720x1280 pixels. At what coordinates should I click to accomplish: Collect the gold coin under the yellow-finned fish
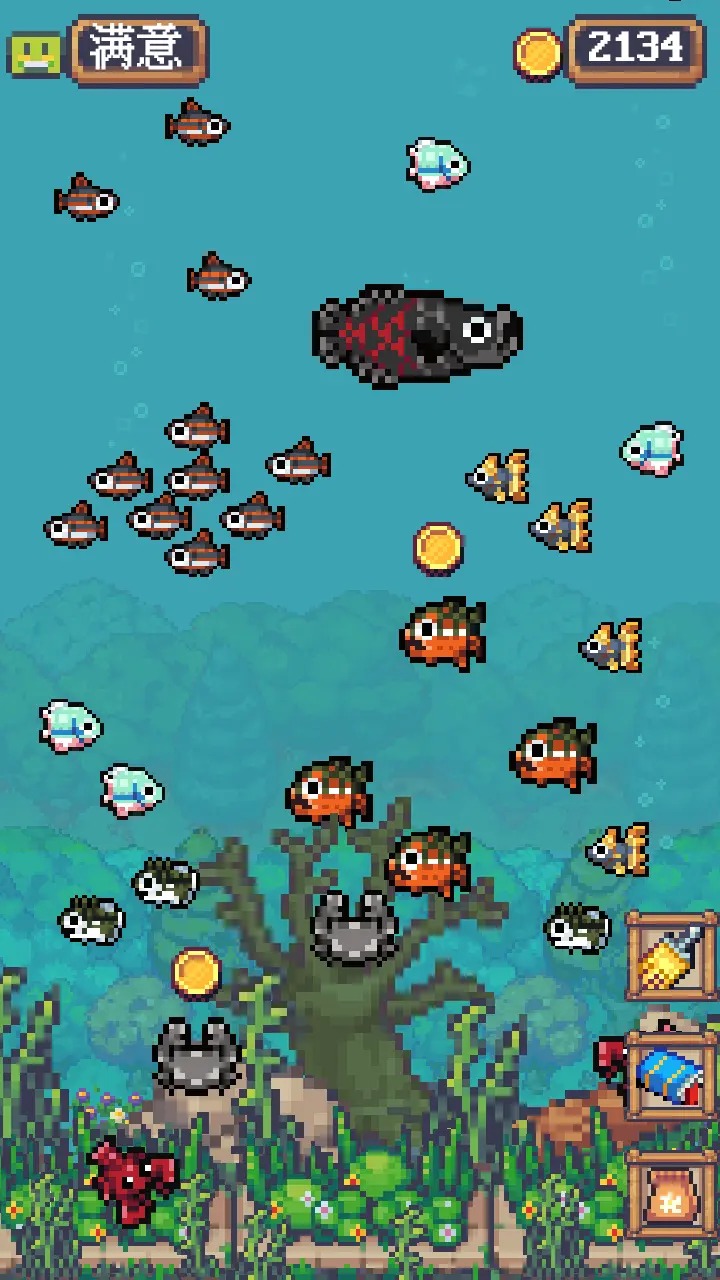[x=438, y=548]
